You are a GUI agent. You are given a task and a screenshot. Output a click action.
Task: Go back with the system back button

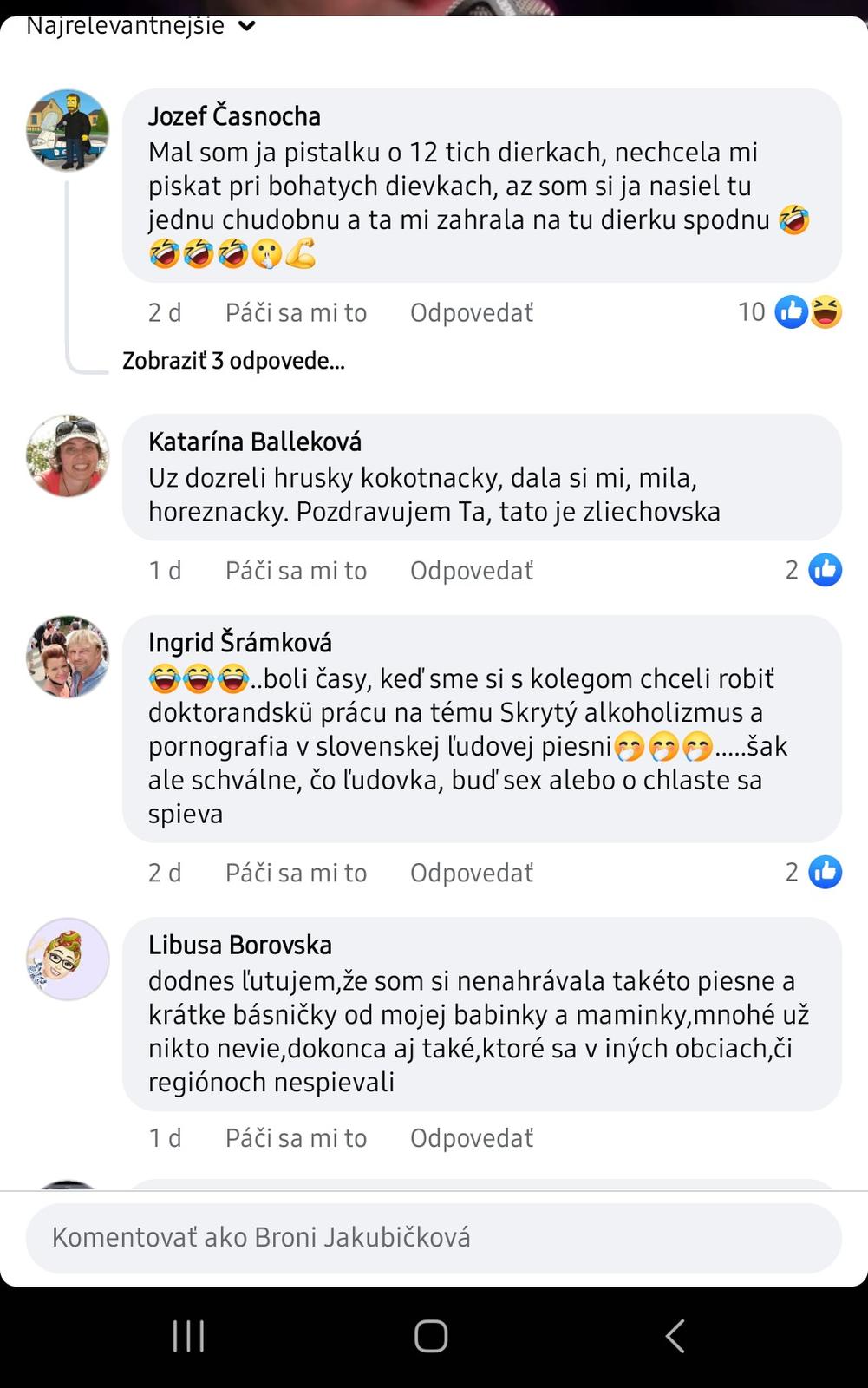click(675, 1336)
